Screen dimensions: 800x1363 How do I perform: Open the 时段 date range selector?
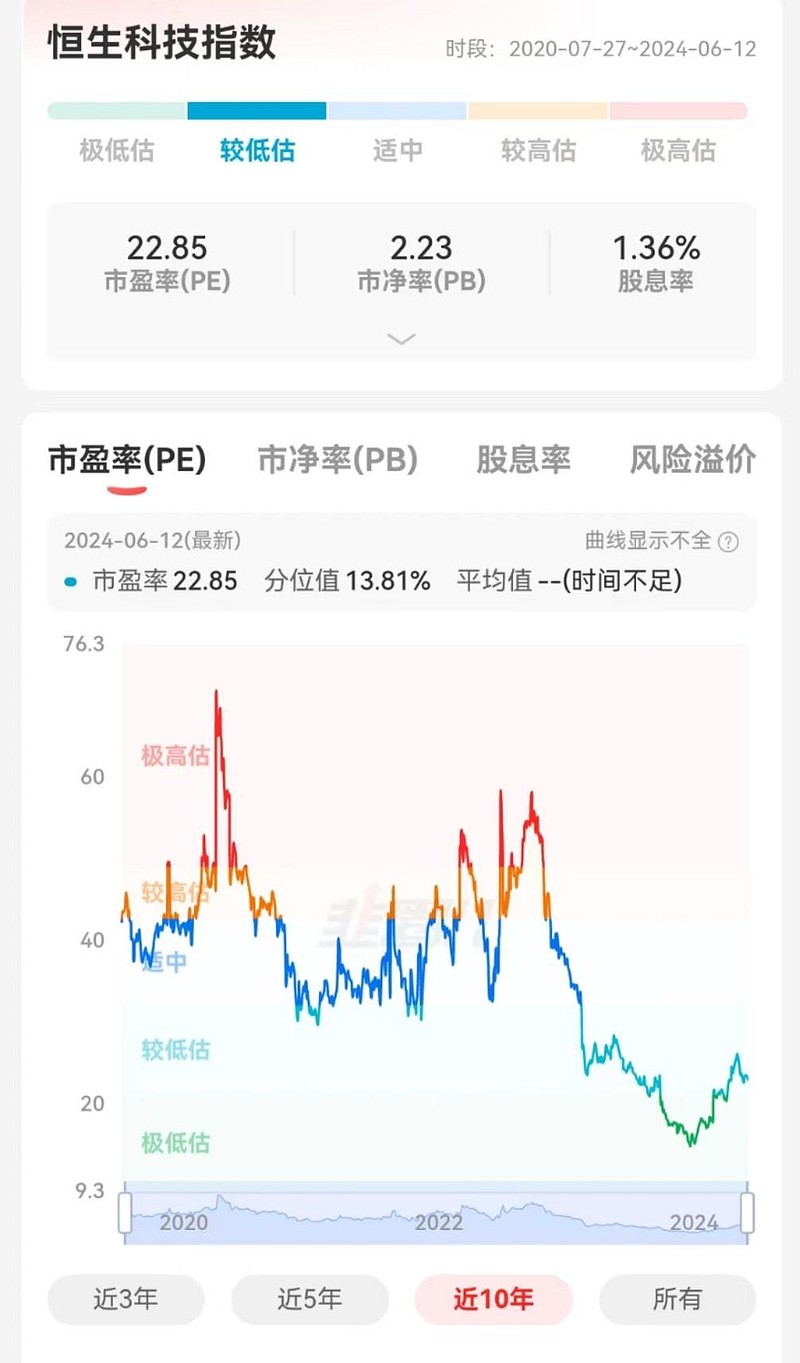point(601,44)
